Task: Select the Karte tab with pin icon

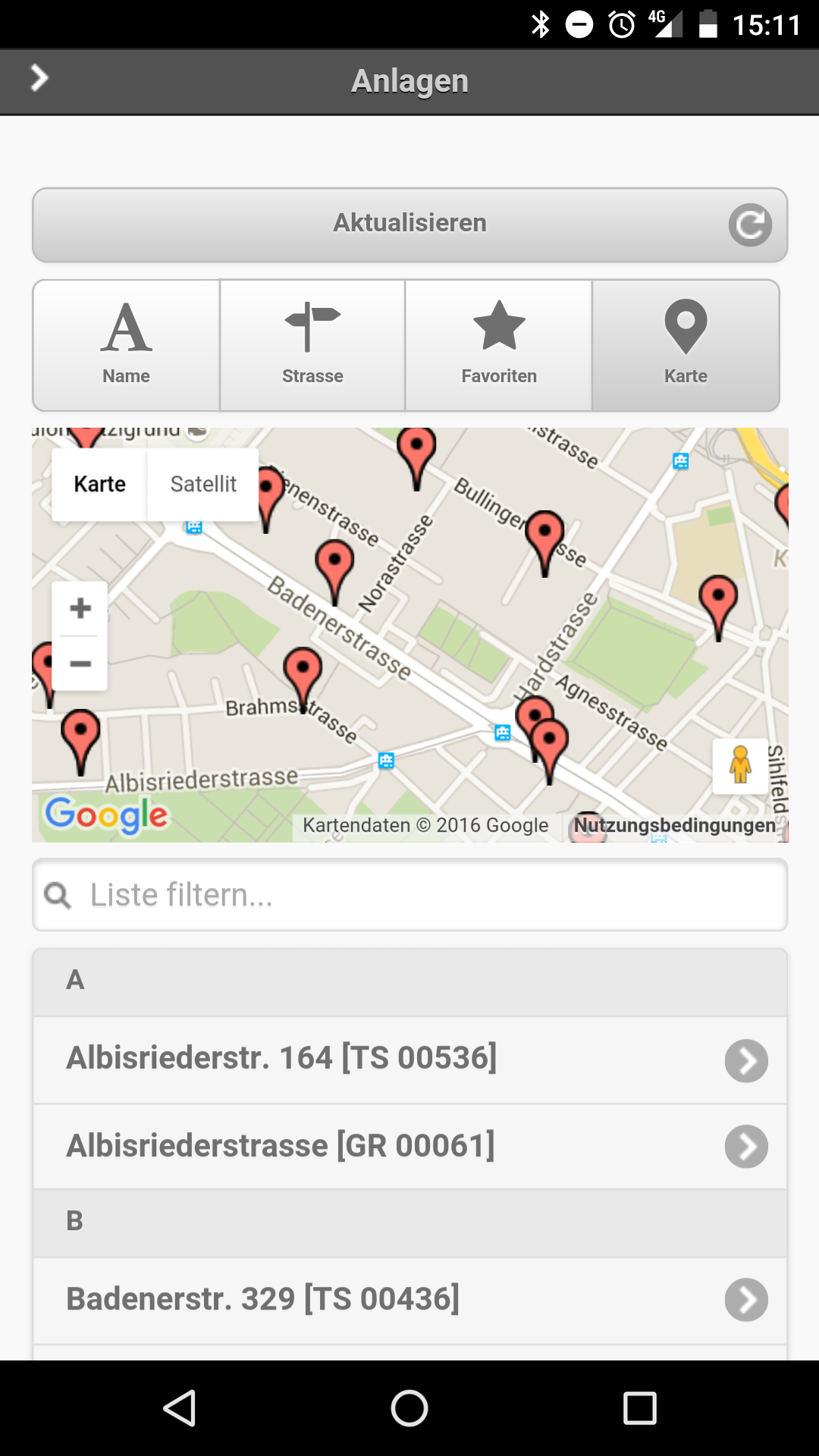Action: point(686,345)
